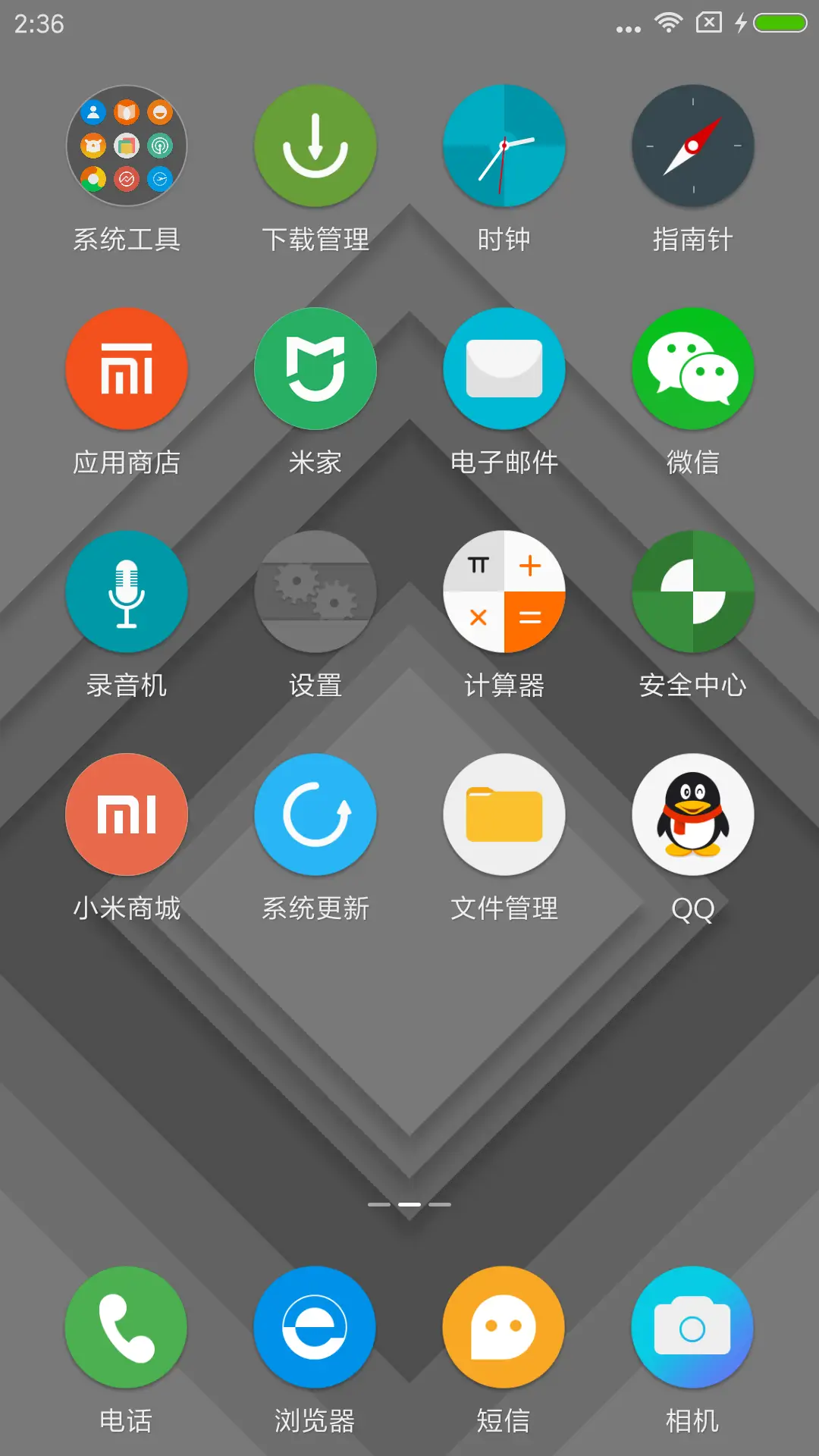Open the 安全中心 security center
Image resolution: width=819 pixels, height=1456 pixels.
click(x=692, y=591)
